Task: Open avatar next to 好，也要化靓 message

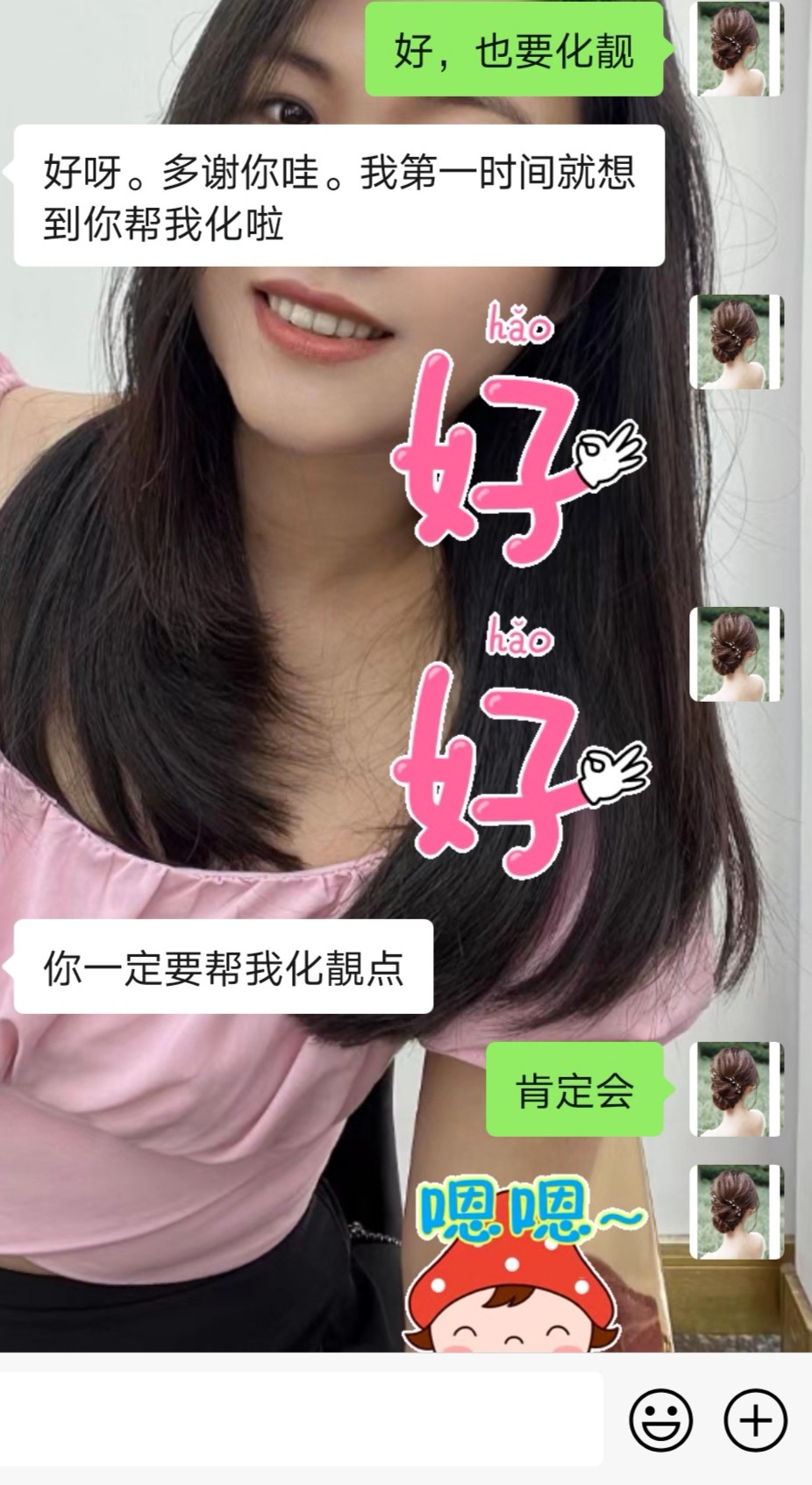Action: coord(737,48)
